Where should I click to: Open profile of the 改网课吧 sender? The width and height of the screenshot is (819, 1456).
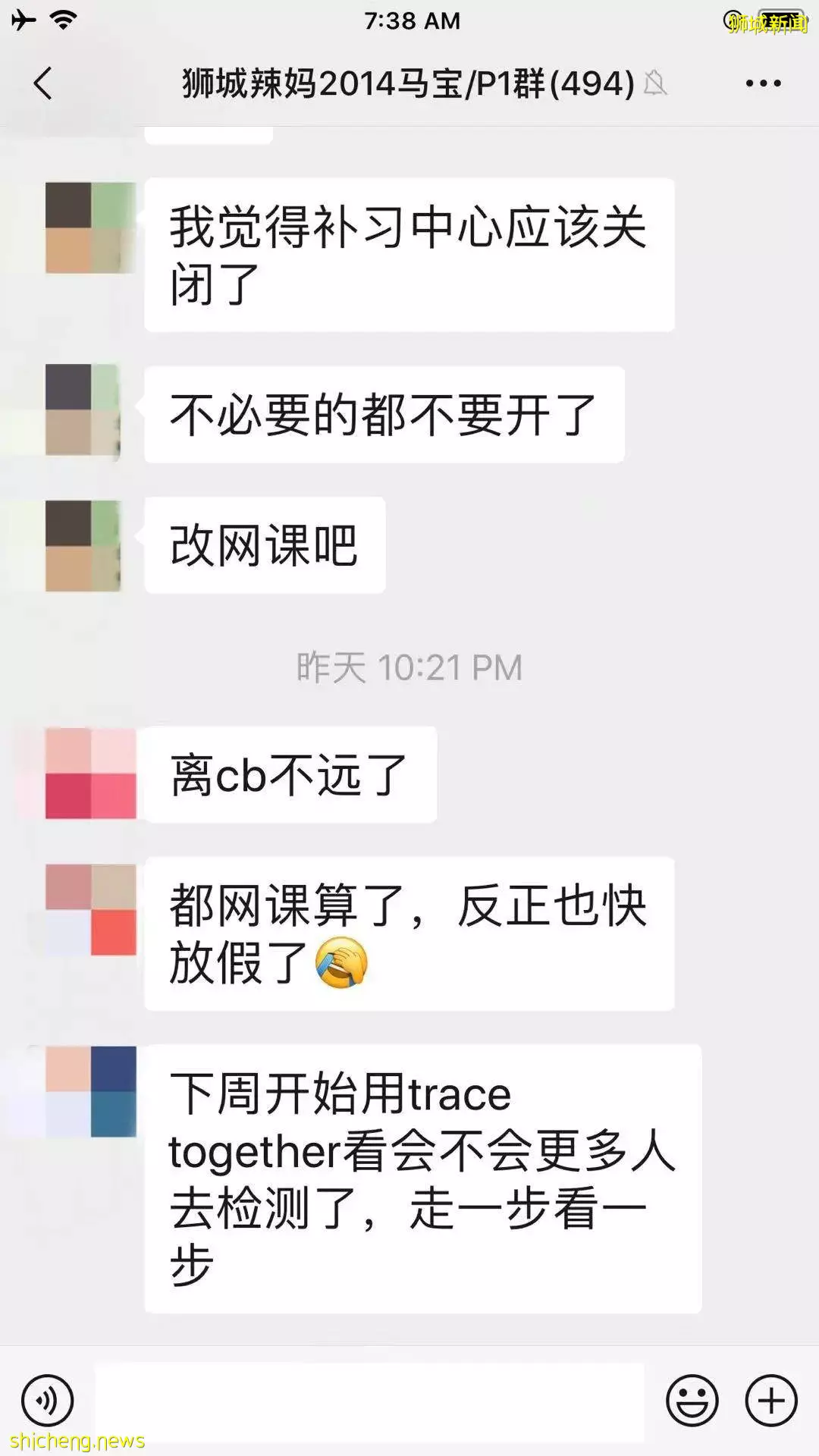coord(83,546)
